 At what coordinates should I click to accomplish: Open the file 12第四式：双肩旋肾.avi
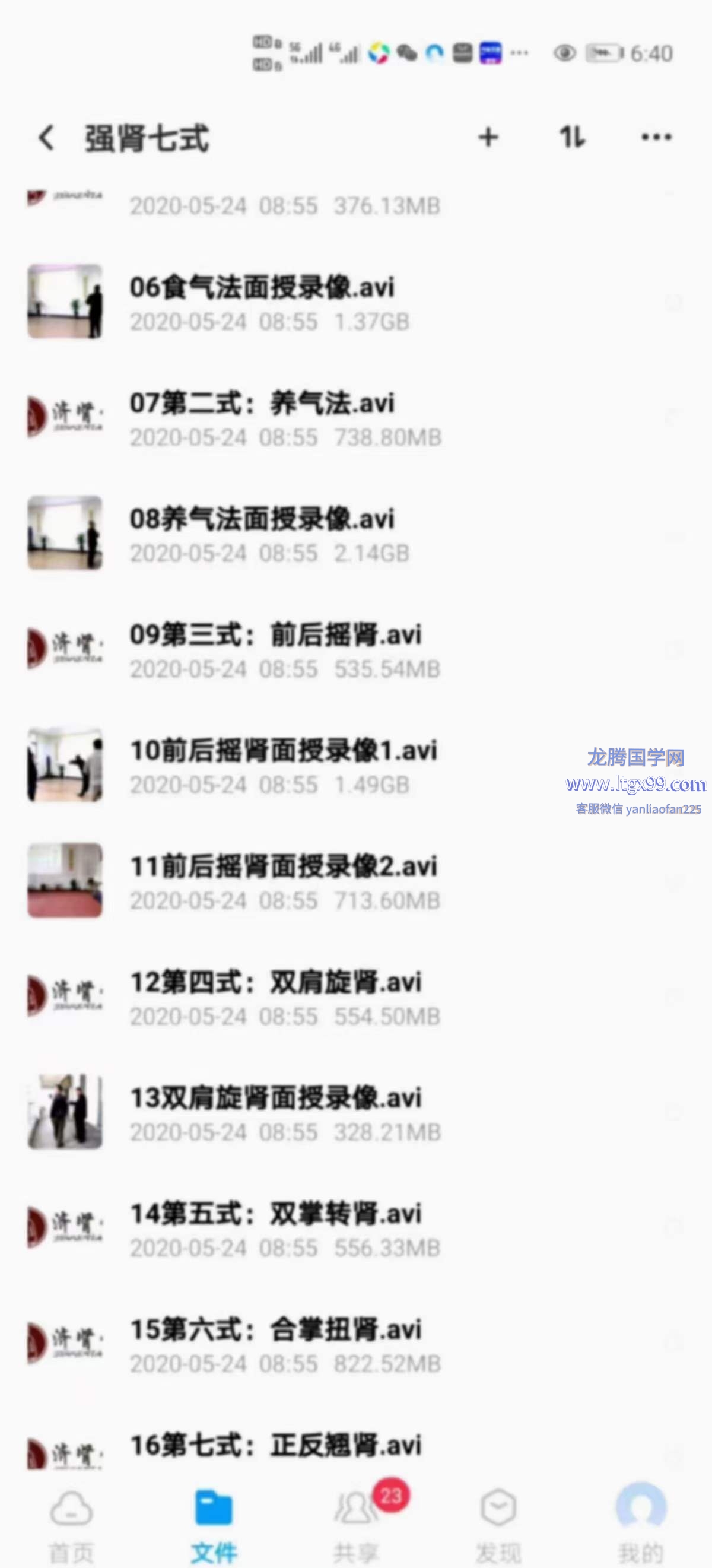(275, 996)
